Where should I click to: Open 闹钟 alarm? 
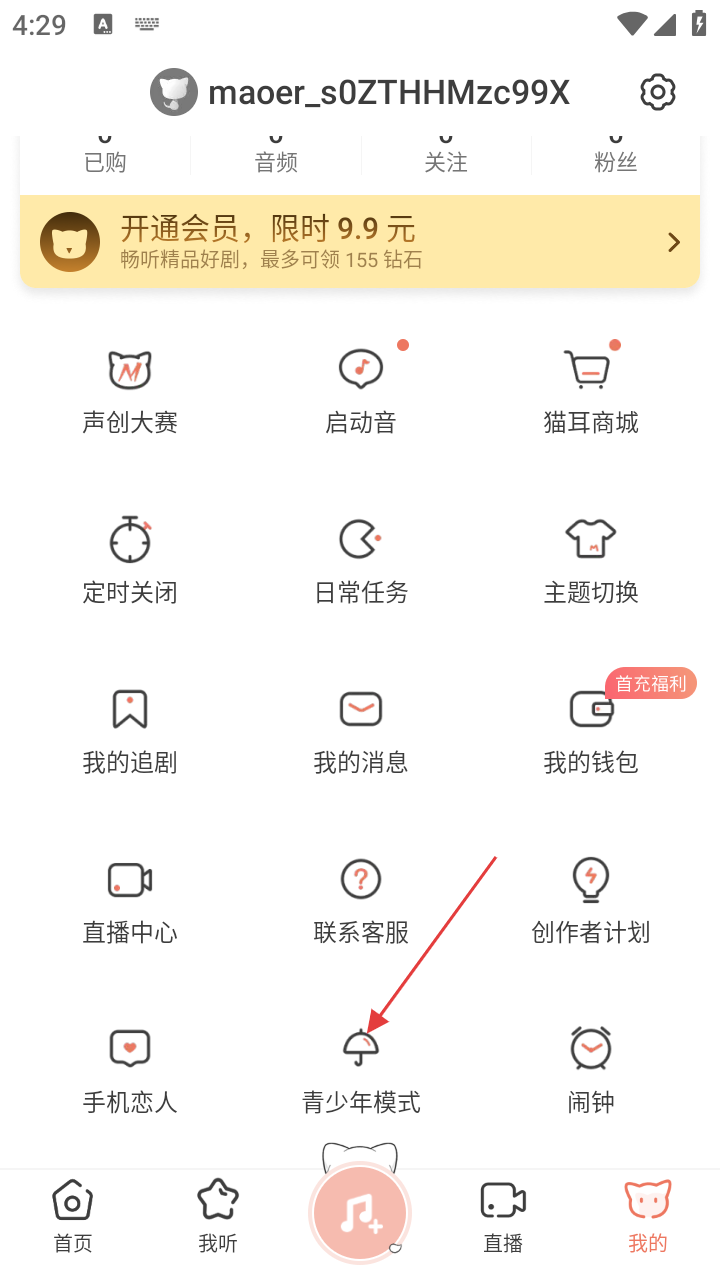(590, 1071)
